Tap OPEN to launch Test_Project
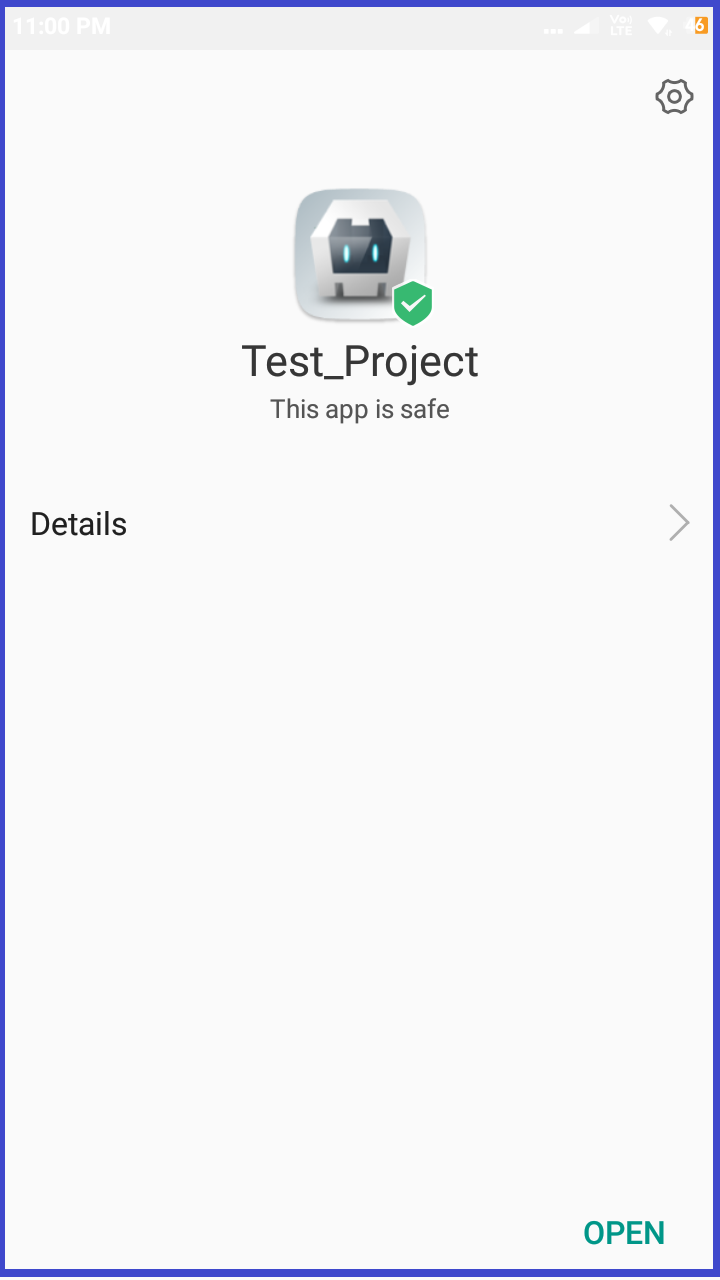720x1280 pixels. pos(624,1233)
